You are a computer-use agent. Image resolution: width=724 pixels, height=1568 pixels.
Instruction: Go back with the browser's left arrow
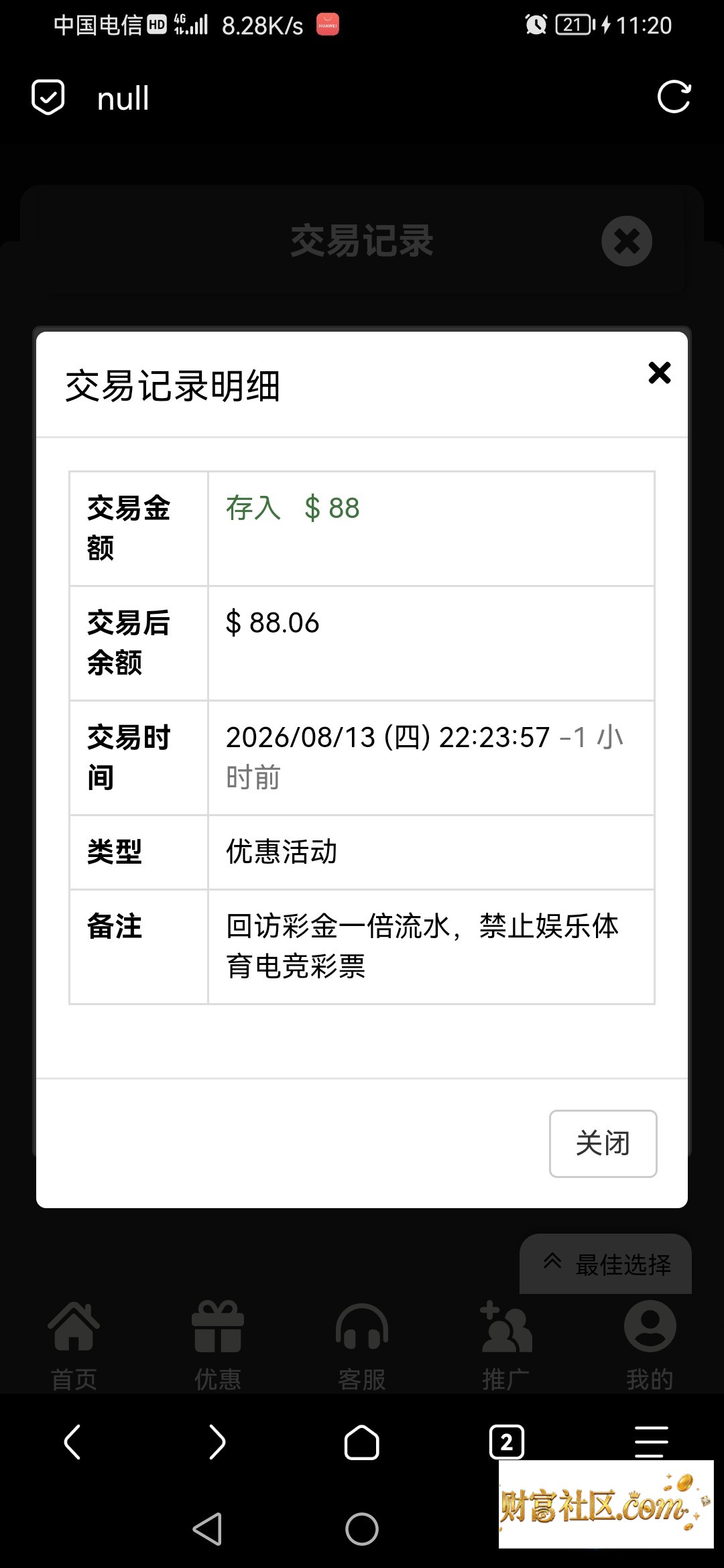click(72, 1441)
